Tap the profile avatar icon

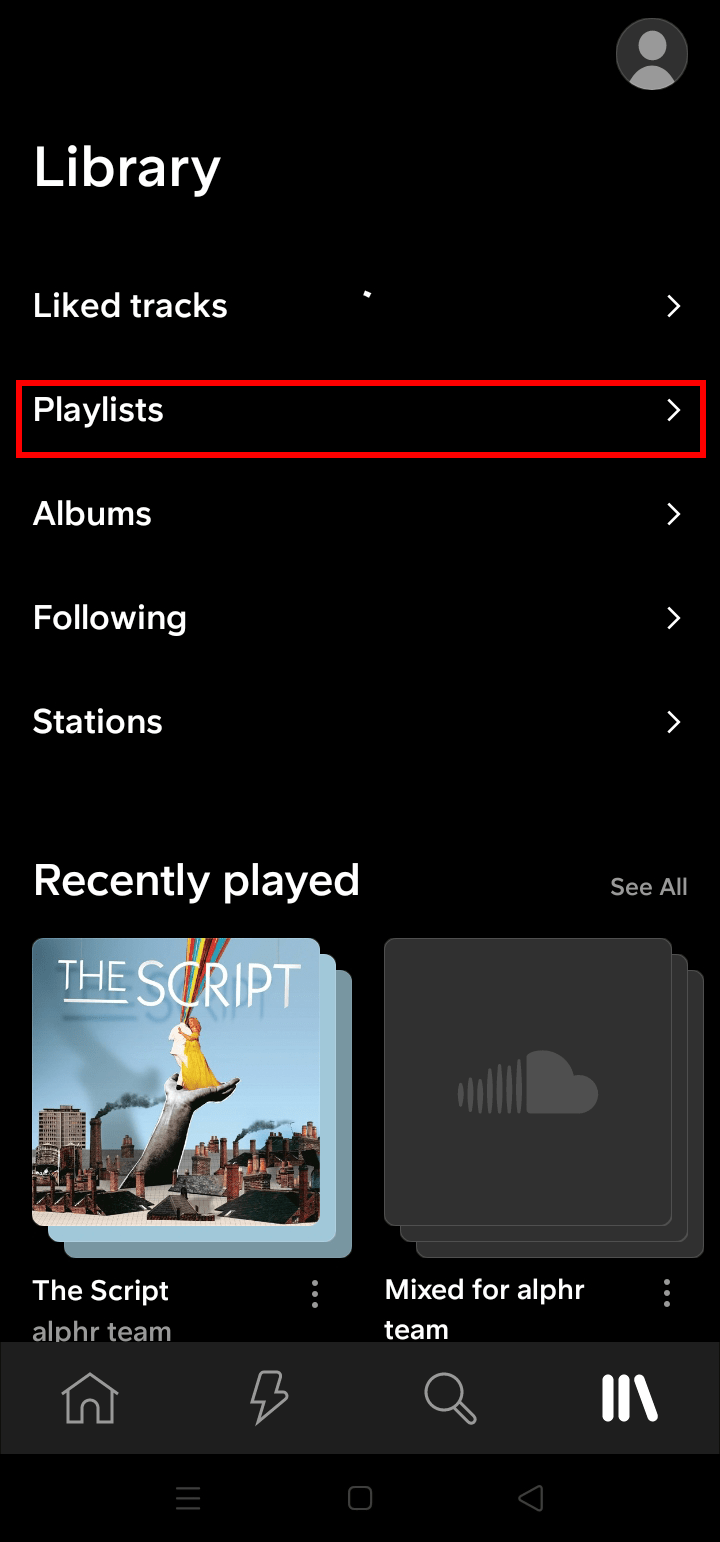point(651,55)
